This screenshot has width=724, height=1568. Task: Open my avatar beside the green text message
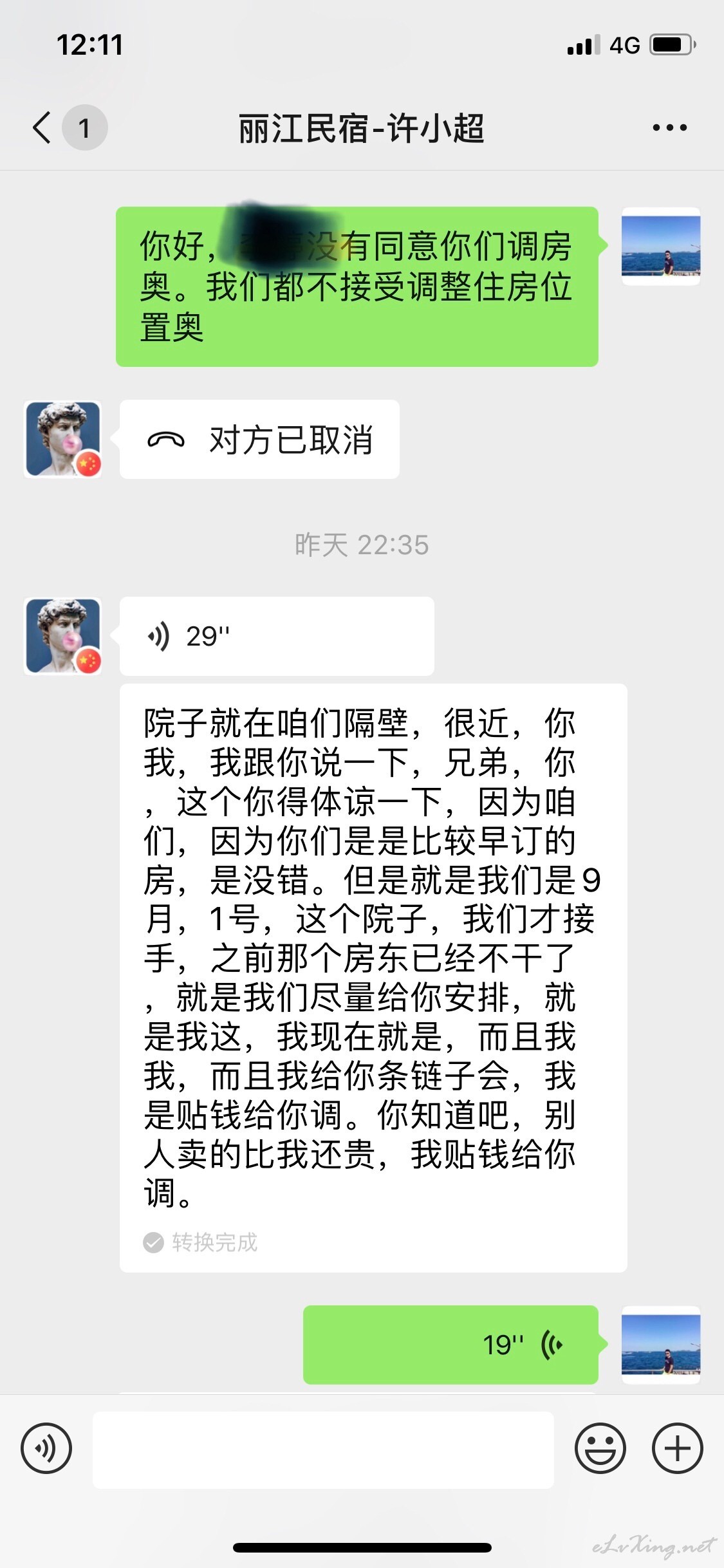661,246
